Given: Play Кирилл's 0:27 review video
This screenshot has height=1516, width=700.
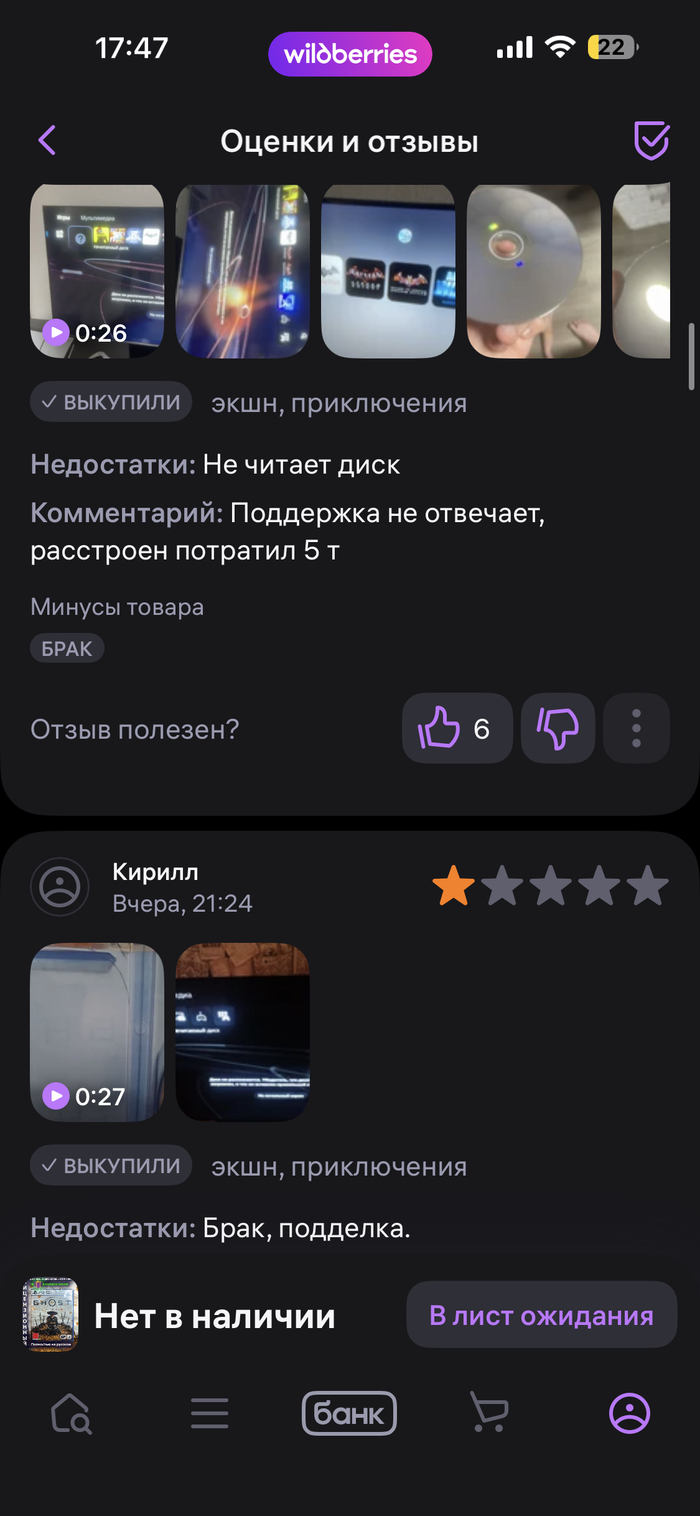Looking at the screenshot, I should pyautogui.click(x=97, y=1032).
